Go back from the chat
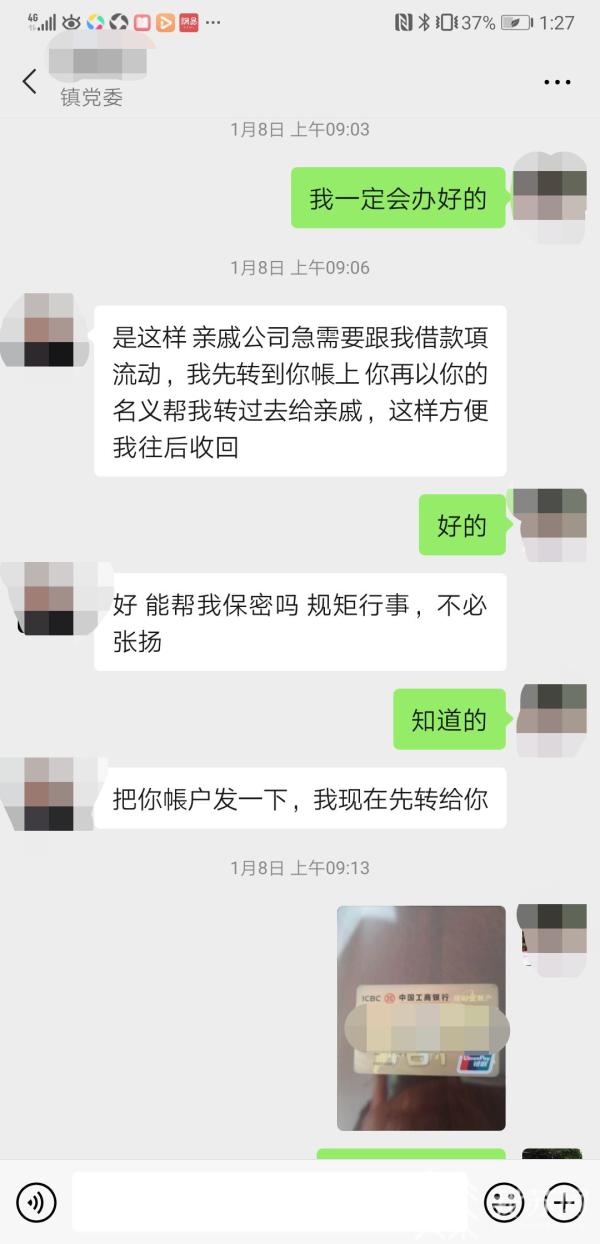Screen dimensions: 600x1244 (29, 82)
